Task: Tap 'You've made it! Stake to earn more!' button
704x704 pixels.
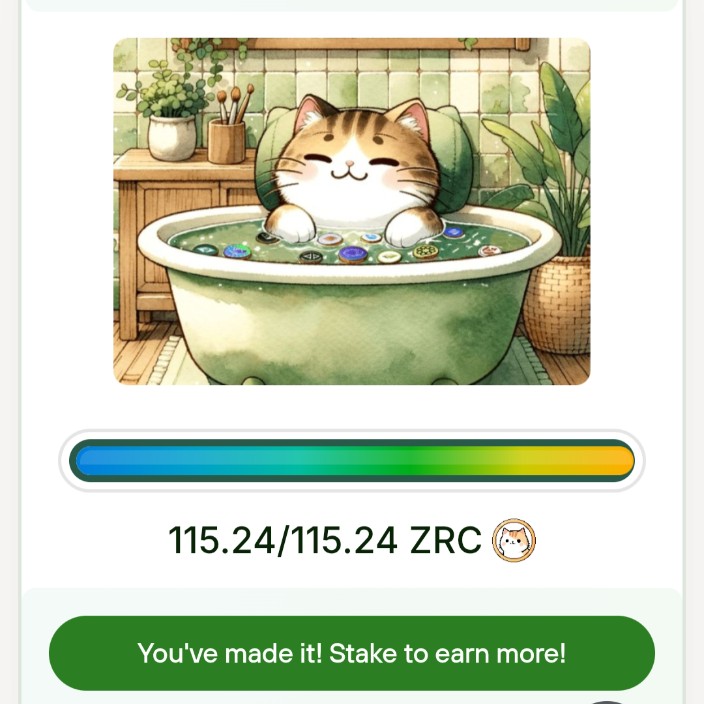Action: point(351,653)
